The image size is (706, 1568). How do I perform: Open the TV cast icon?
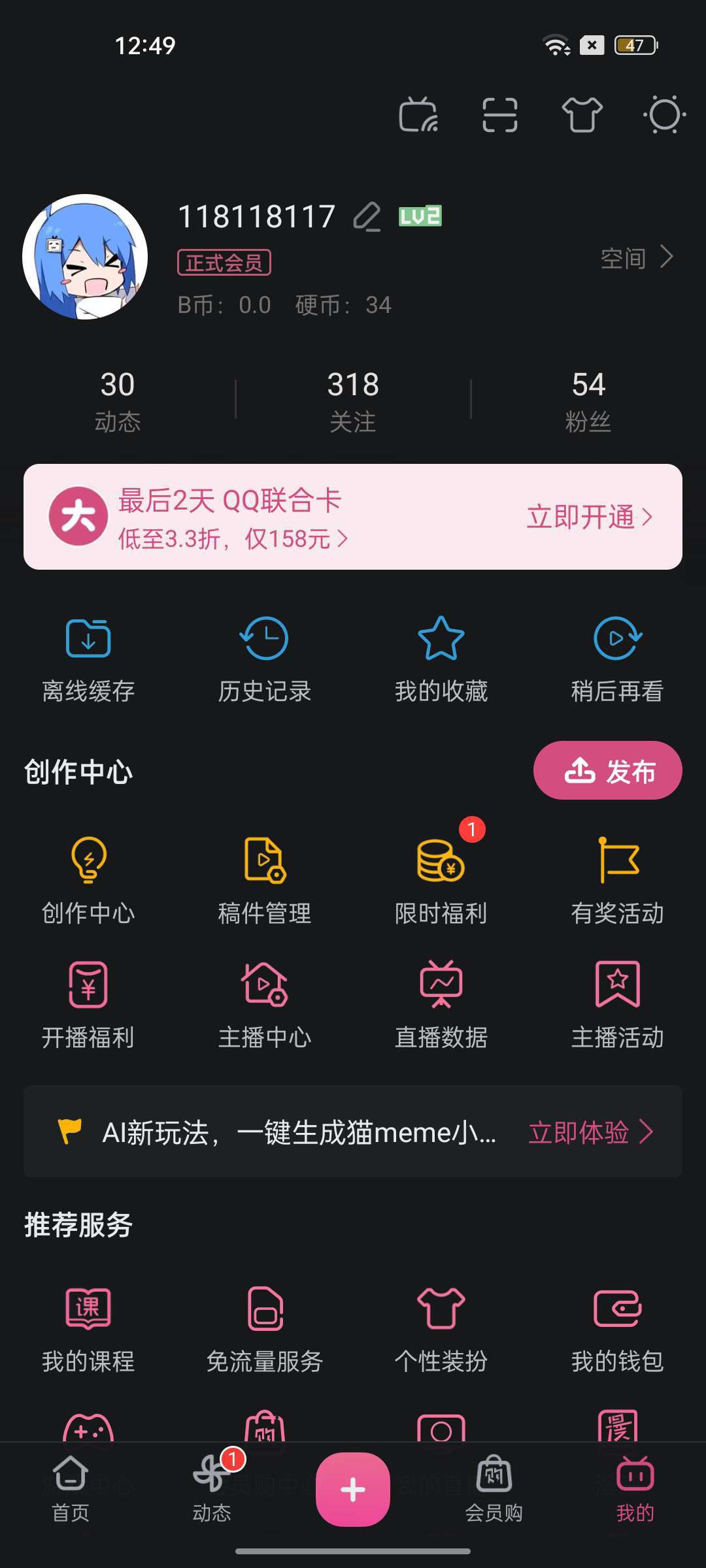pos(418,115)
